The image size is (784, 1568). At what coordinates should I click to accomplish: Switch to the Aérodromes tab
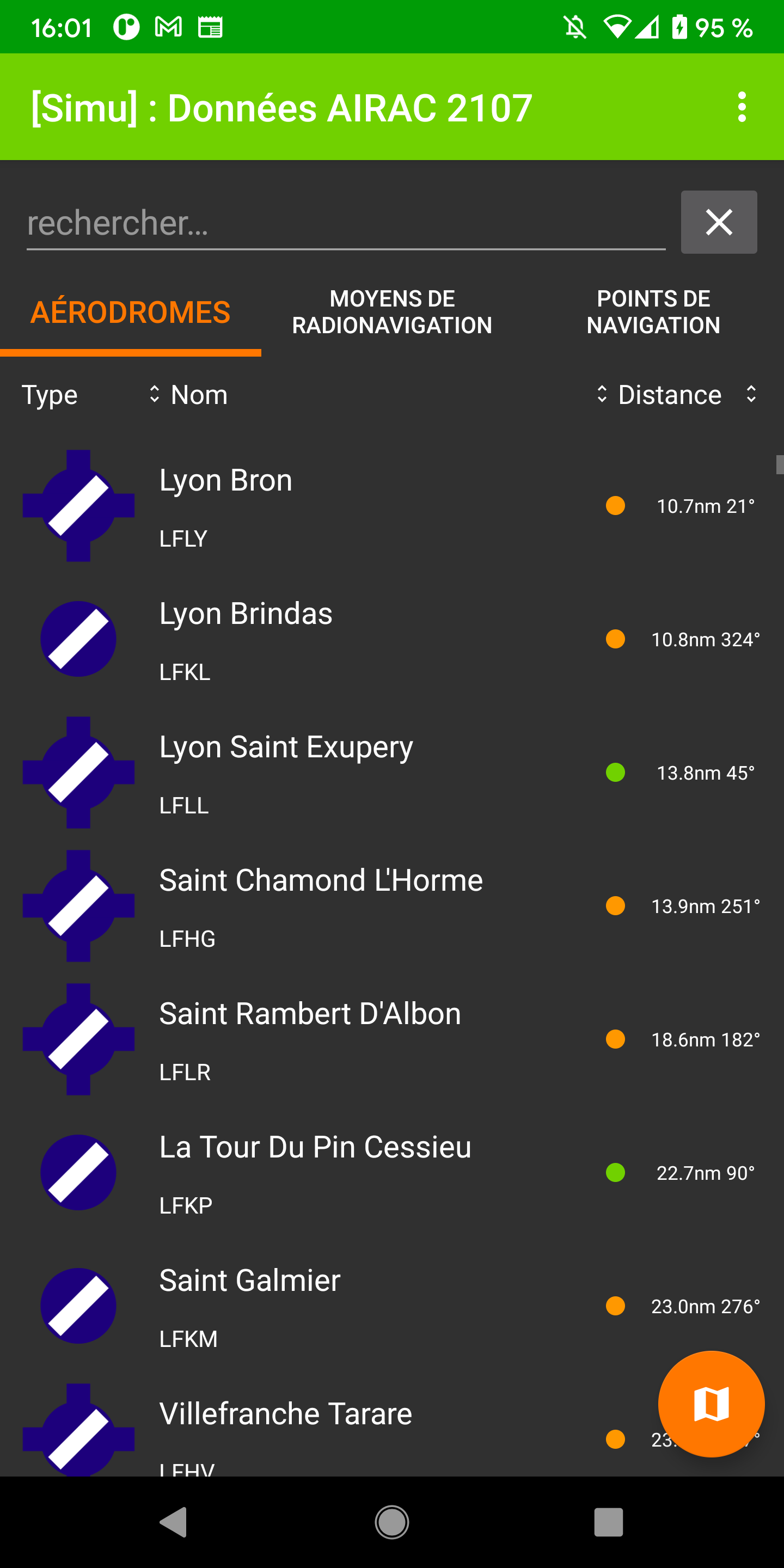(130, 313)
